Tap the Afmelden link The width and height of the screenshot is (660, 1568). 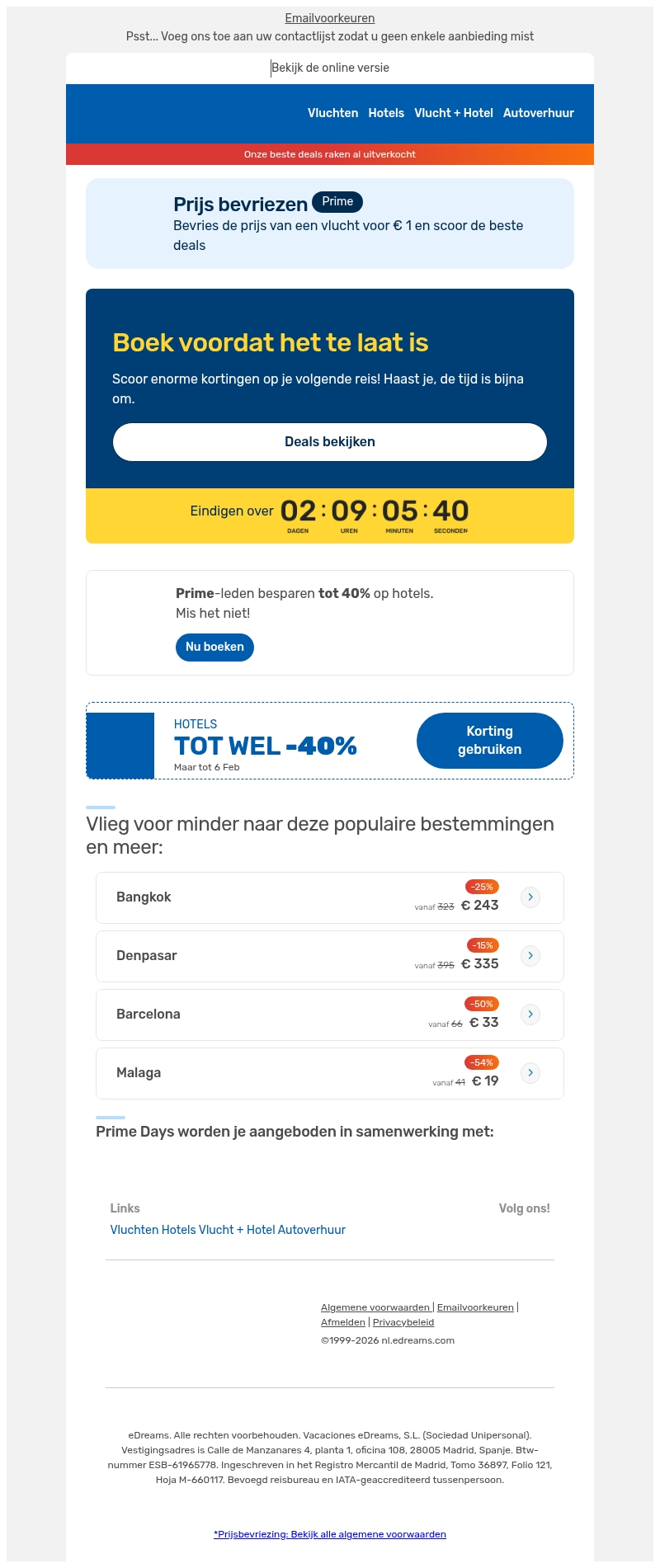(x=343, y=1322)
